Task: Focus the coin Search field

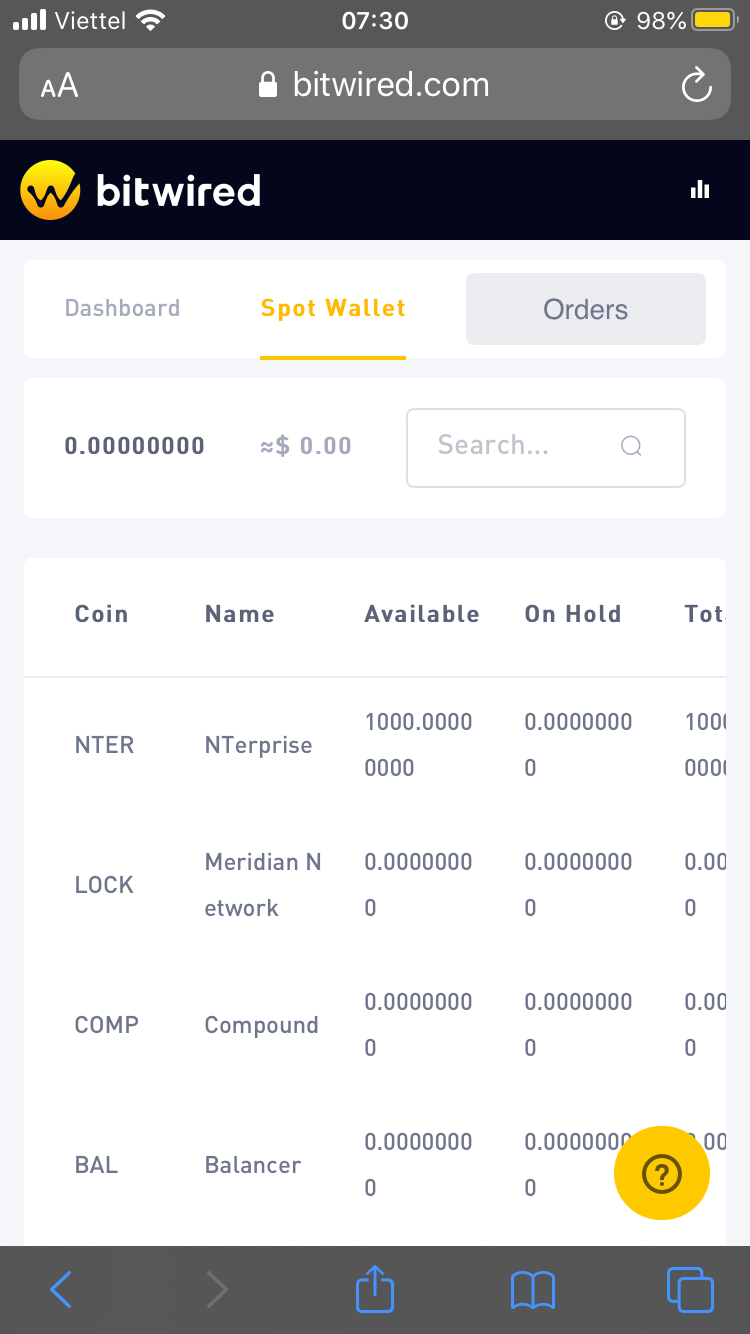Action: pos(530,446)
